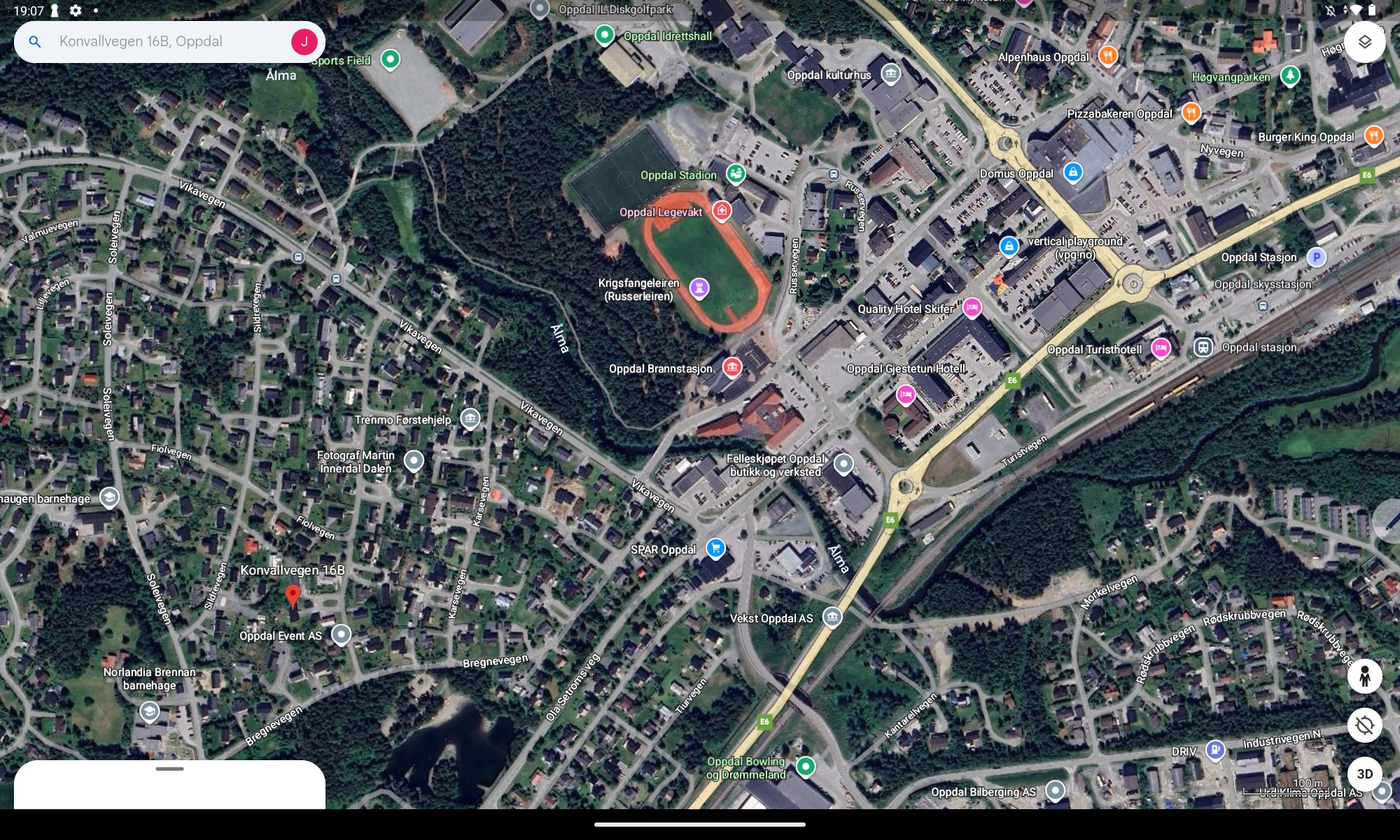Image resolution: width=1400 pixels, height=840 pixels.
Task: Open Street View pegman
Action: coord(1364,676)
